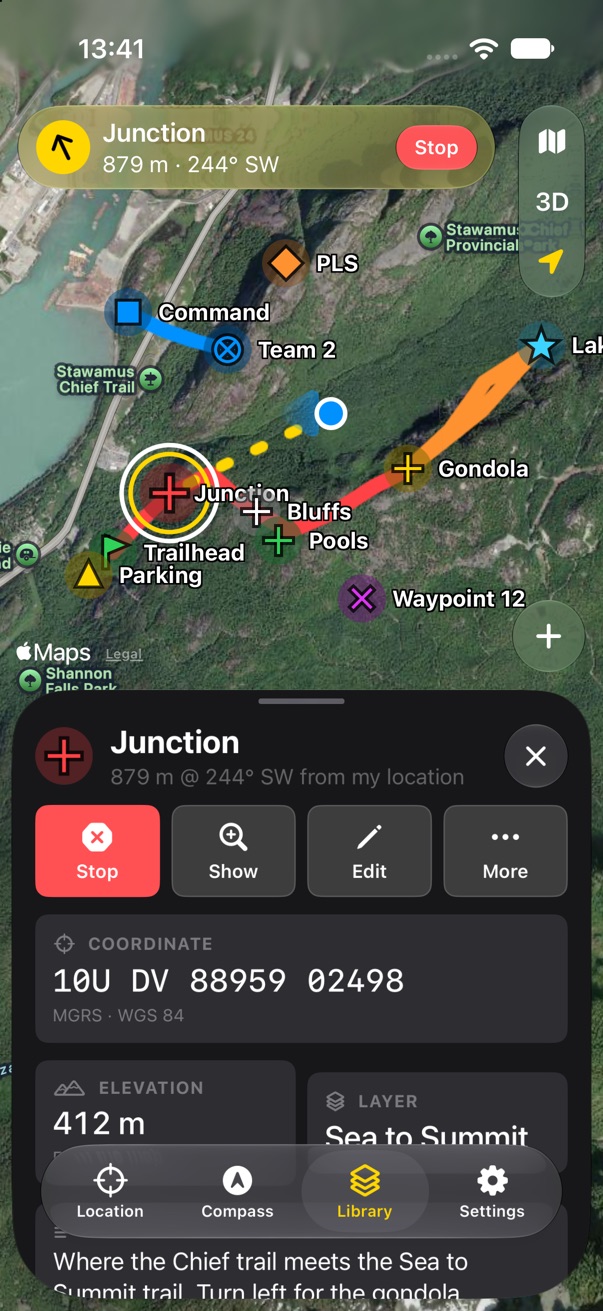Select the Waypoint 12 marker

[361, 599]
